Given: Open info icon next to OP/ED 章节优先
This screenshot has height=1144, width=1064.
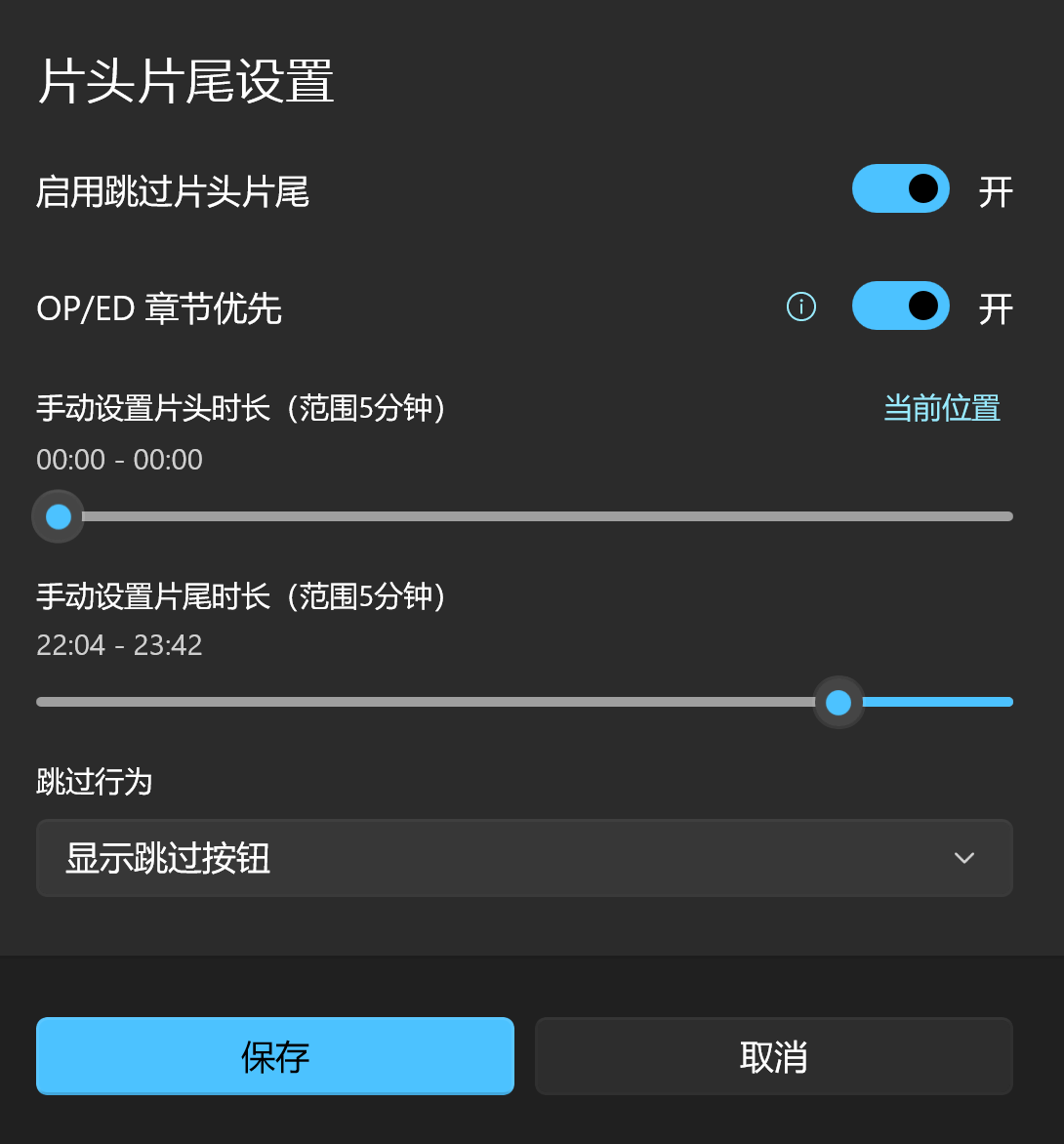Looking at the screenshot, I should pos(800,307).
